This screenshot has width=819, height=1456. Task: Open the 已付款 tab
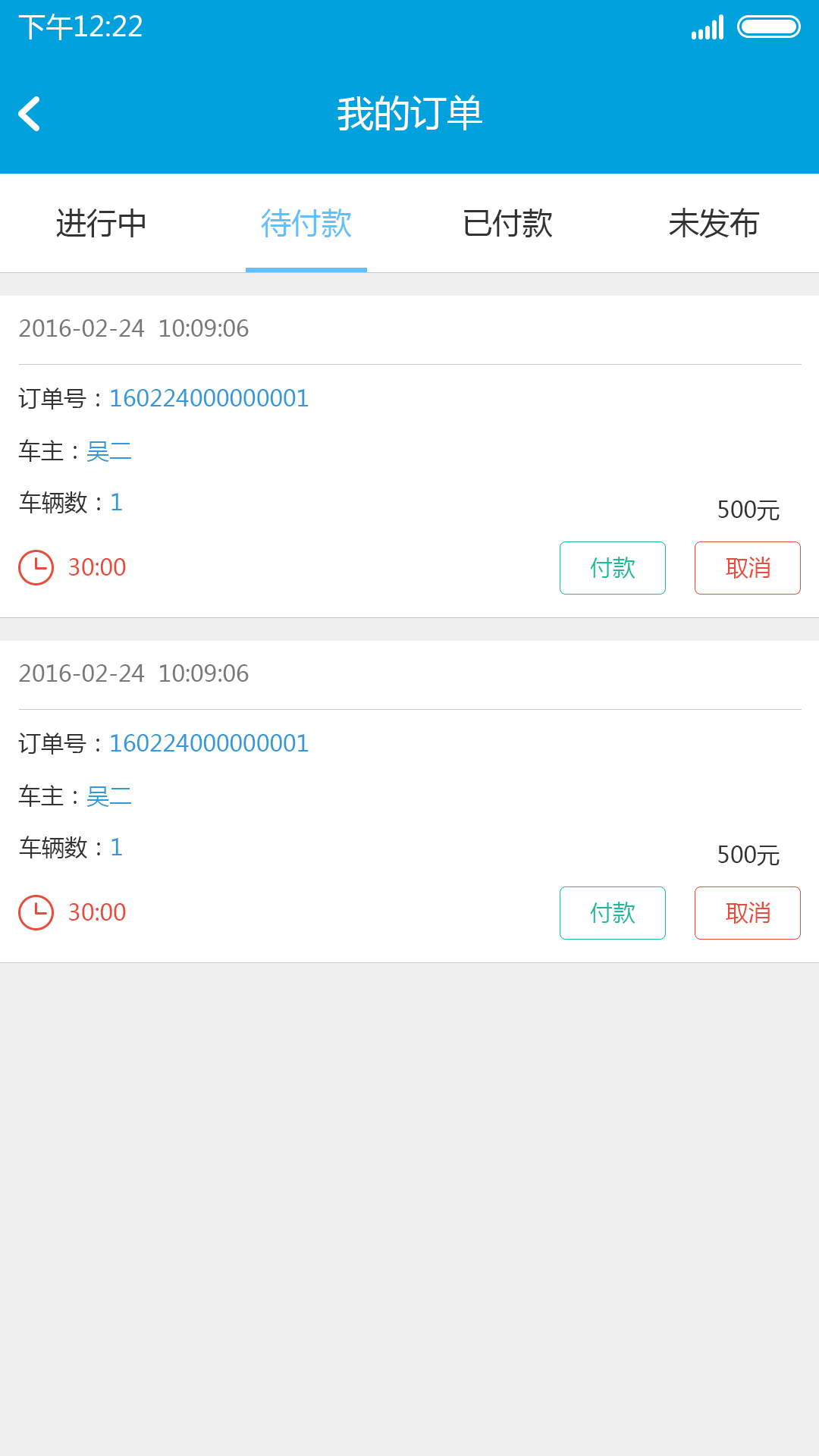pyautogui.click(x=507, y=224)
